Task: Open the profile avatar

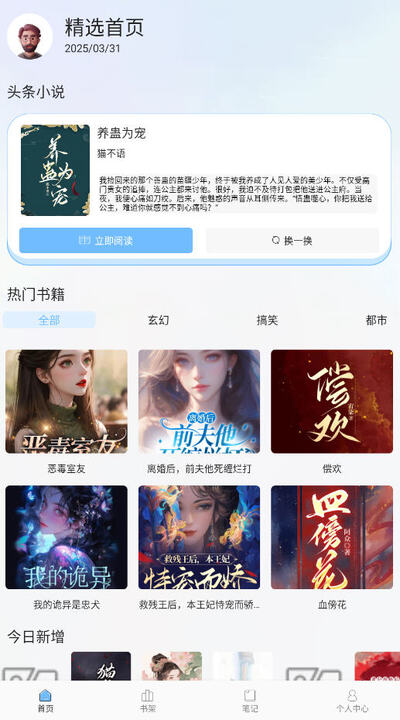Action: pyautogui.click(x=30, y=36)
